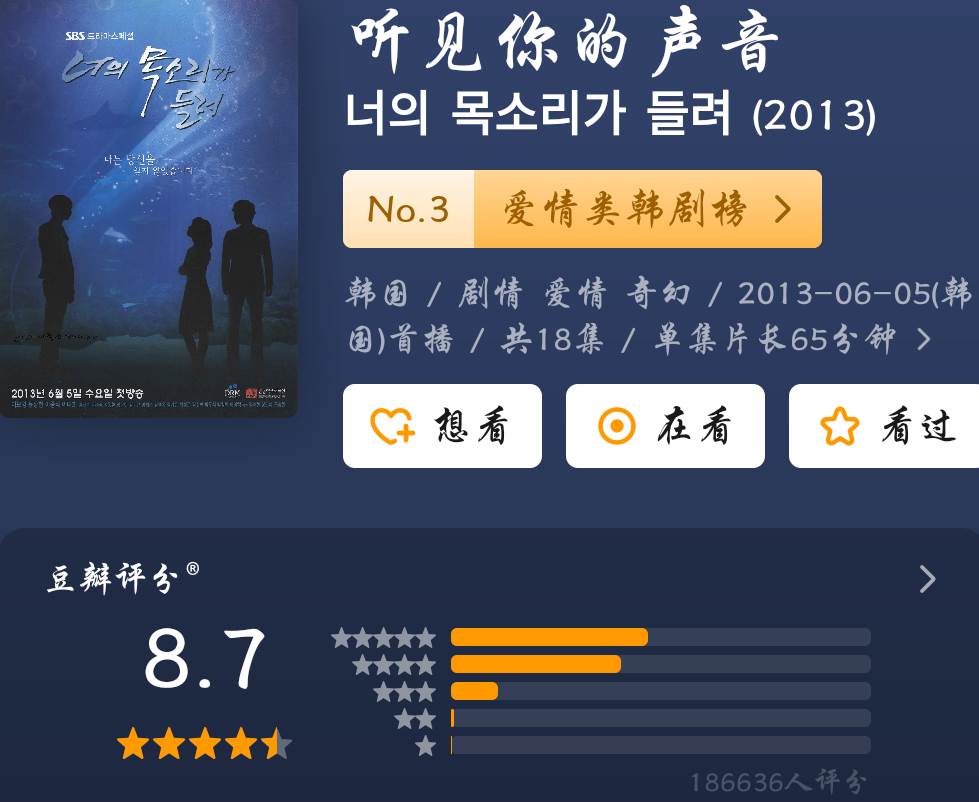The image size is (979, 802).
Task: Mark the drama as 想看
Action: pyautogui.click(x=442, y=426)
